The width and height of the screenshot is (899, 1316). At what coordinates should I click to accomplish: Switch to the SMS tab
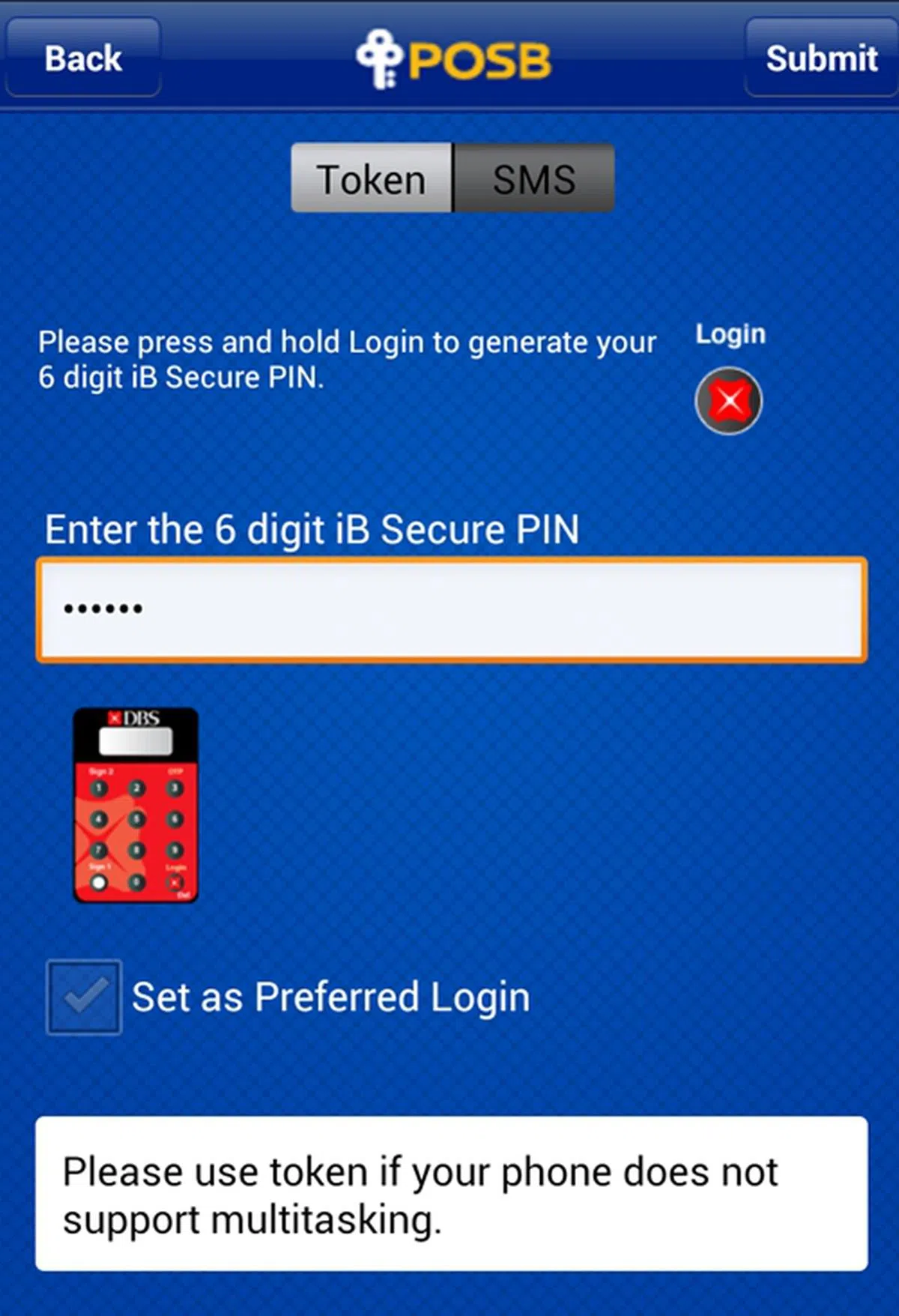[x=533, y=178]
